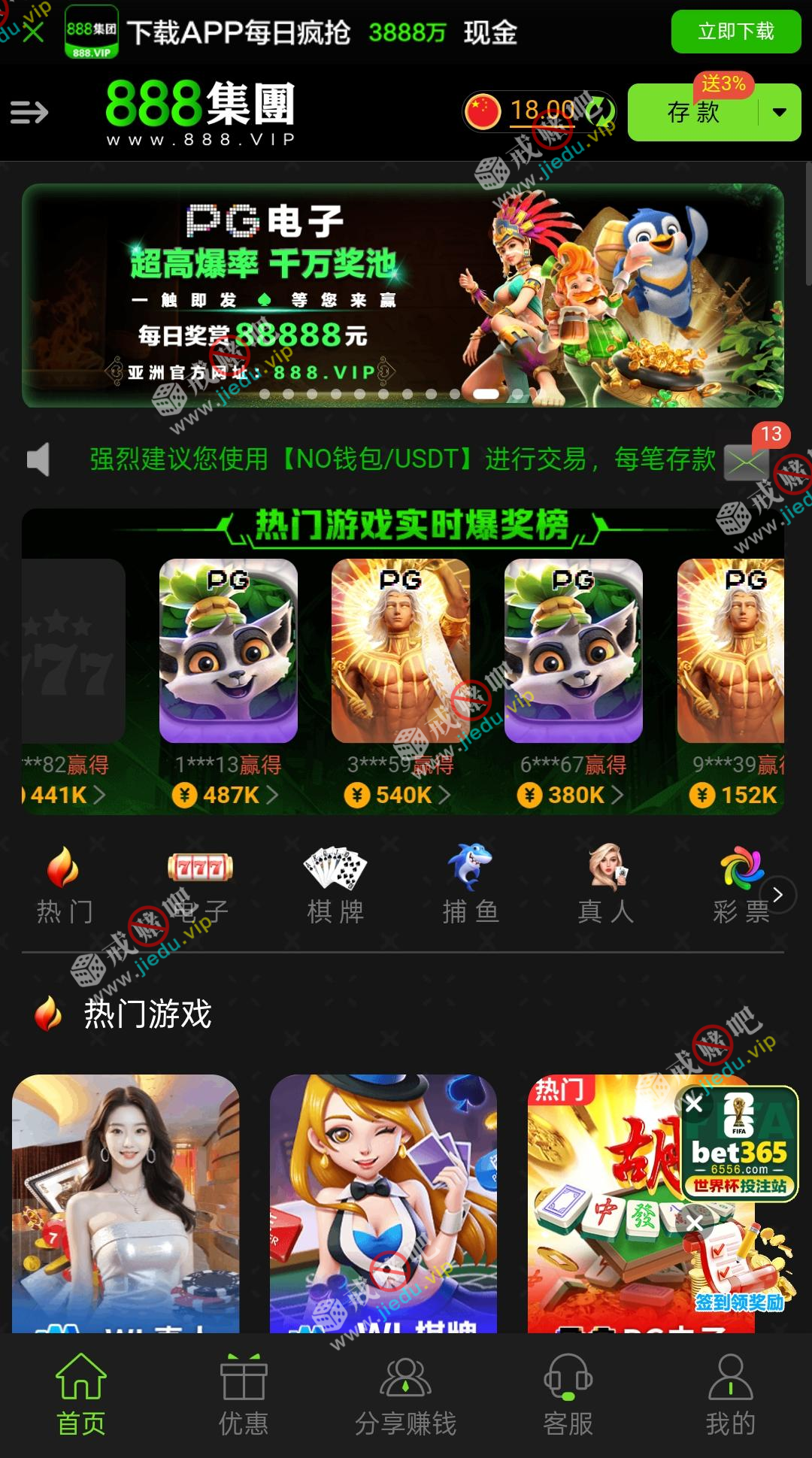812x1458 pixels.
Task: Tap the 立即下载 download button
Action: (735, 32)
